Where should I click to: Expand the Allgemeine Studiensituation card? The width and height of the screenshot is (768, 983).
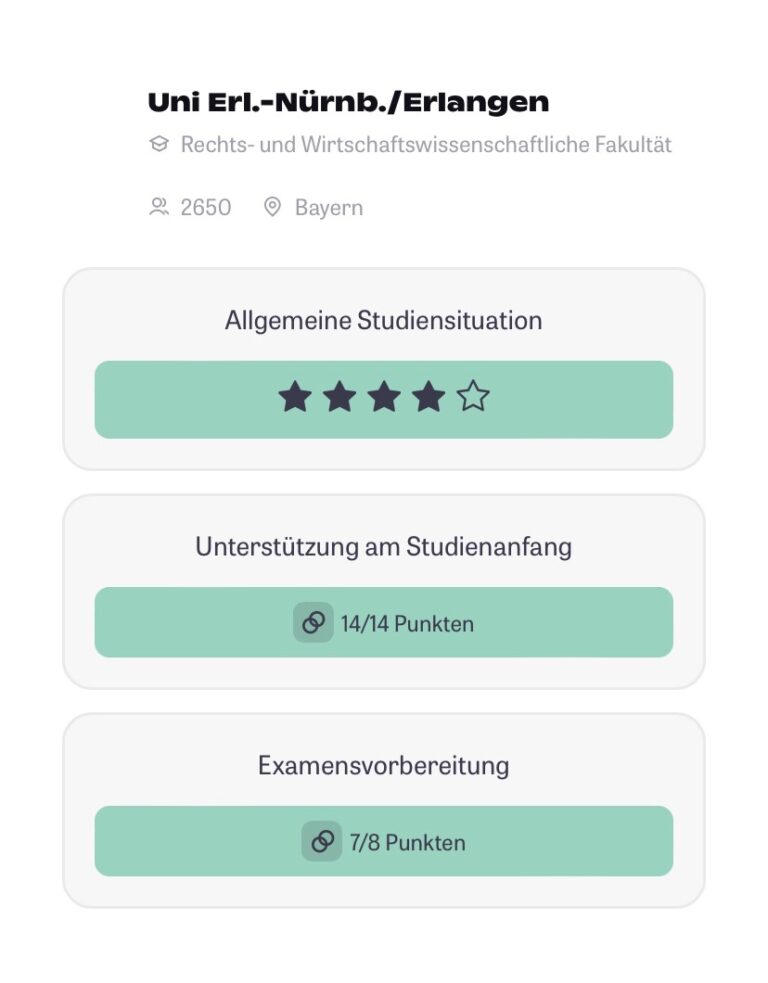[384, 365]
